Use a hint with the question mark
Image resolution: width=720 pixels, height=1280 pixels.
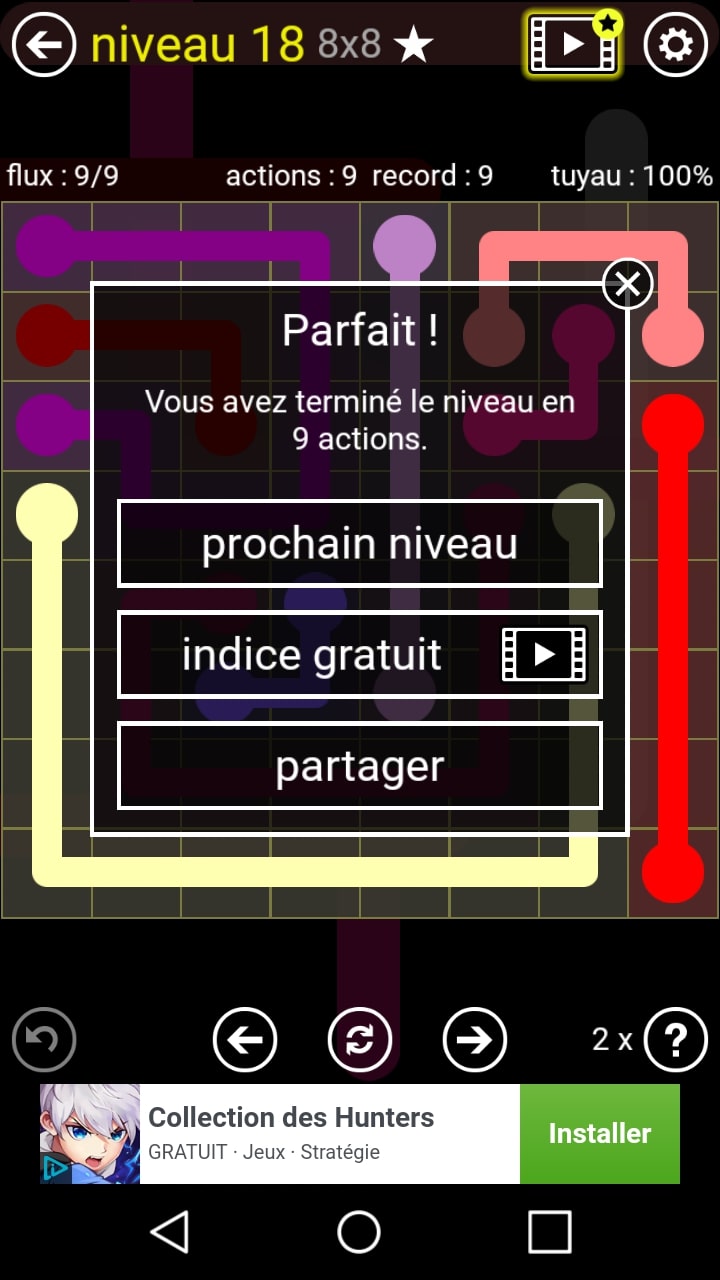pyautogui.click(x=675, y=1040)
